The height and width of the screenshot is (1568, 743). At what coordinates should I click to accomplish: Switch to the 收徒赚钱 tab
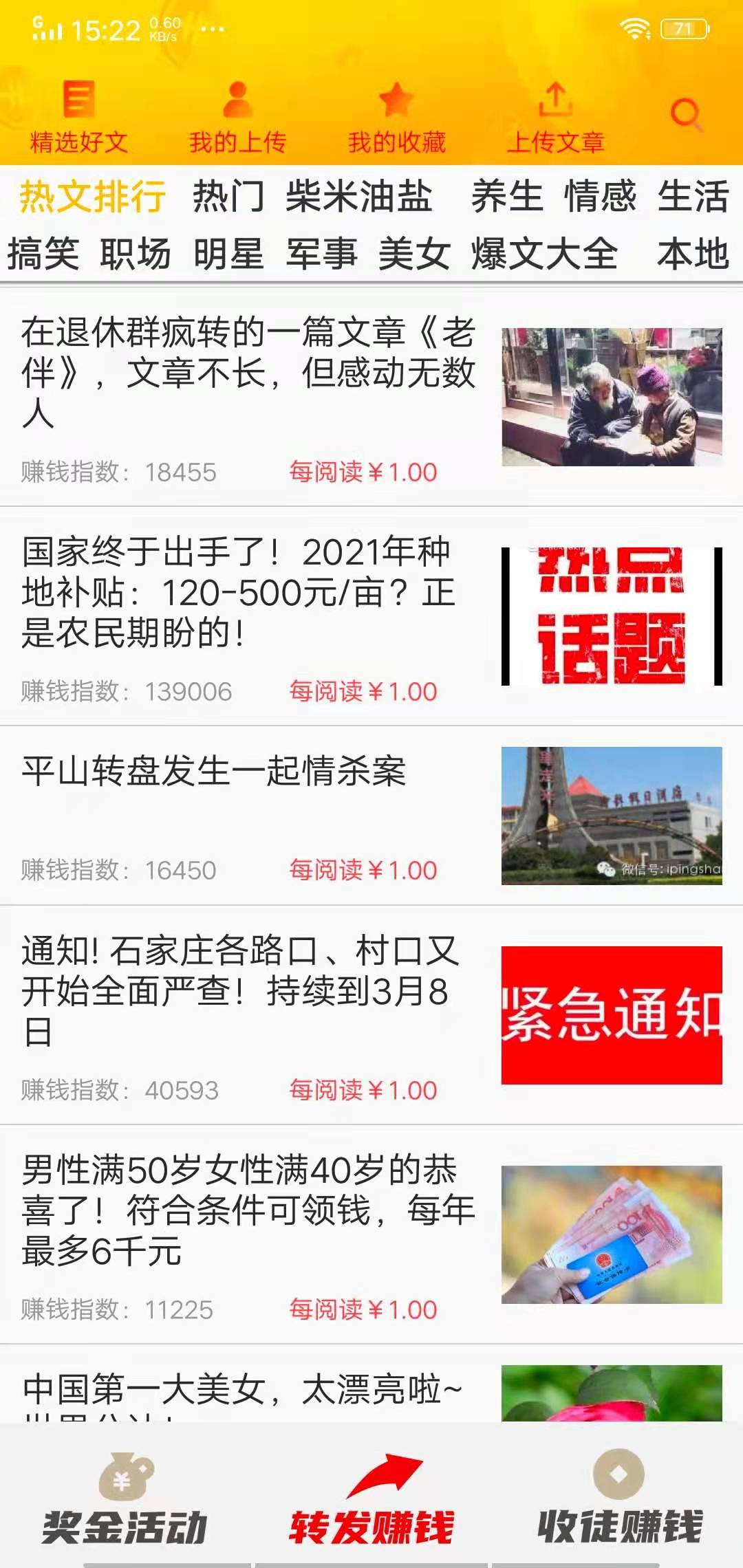[x=619, y=1501]
